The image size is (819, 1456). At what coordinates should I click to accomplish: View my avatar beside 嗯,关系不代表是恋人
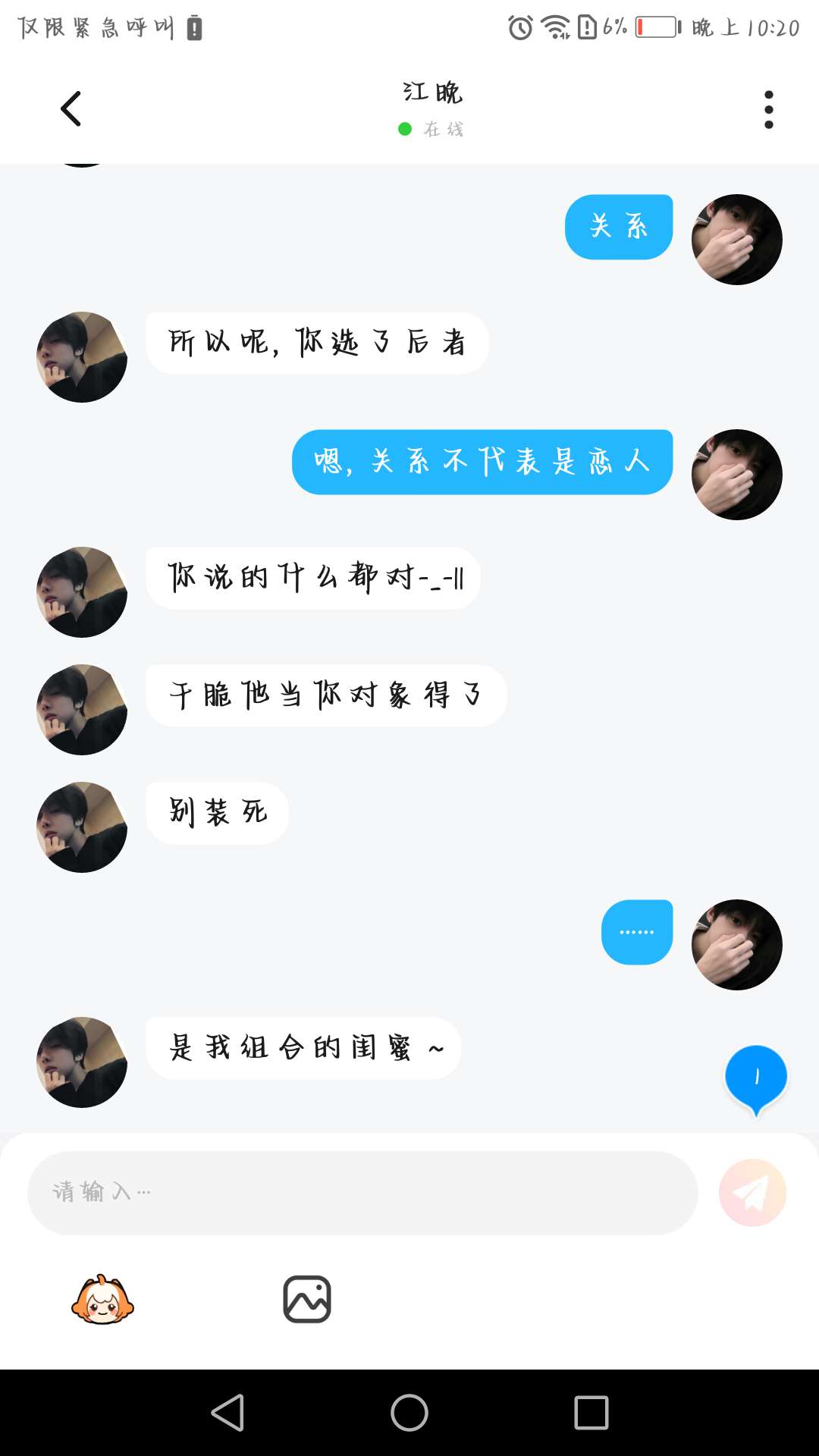736,475
